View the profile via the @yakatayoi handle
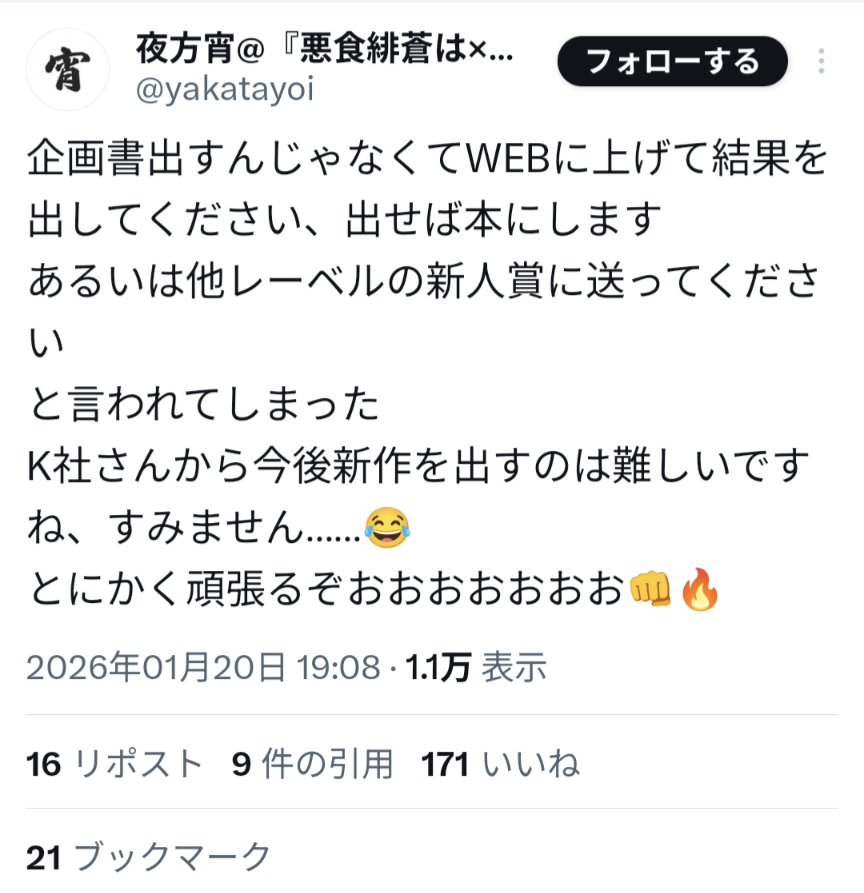This screenshot has width=864, height=893. (224, 90)
